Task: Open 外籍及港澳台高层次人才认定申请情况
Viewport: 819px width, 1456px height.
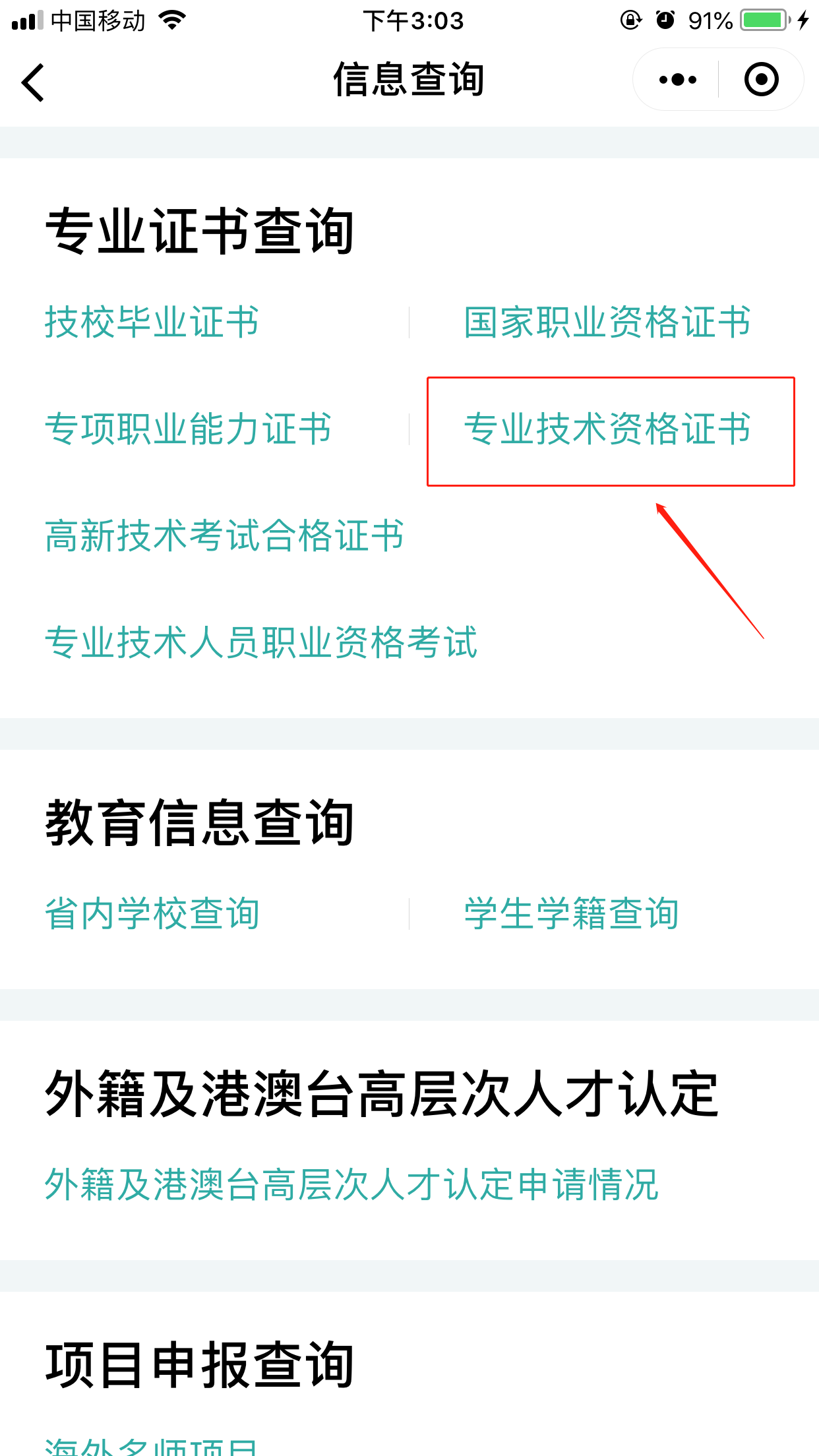Action: [351, 1185]
